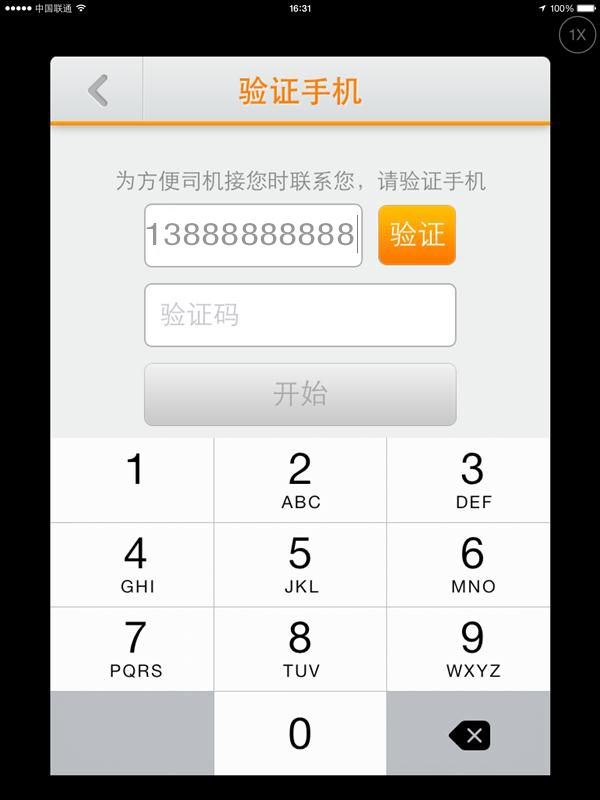Enter digit 1 on the keypad

pyautogui.click(x=134, y=480)
